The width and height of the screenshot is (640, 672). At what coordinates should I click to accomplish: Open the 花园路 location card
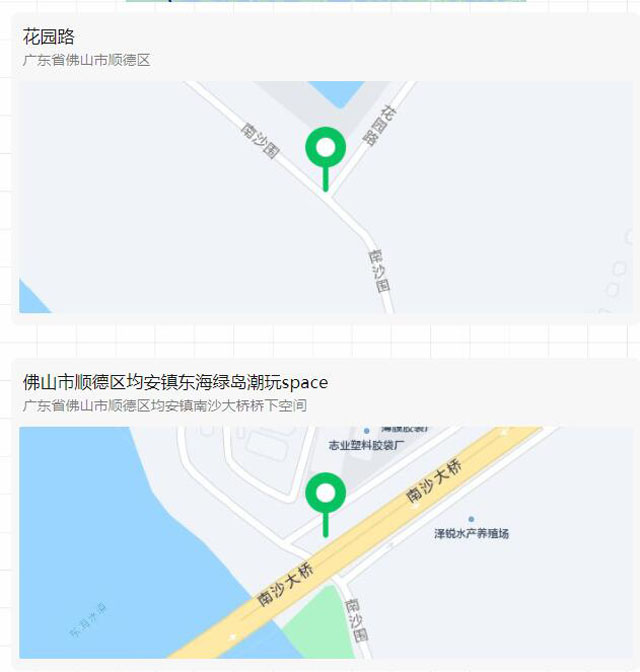click(x=49, y=38)
